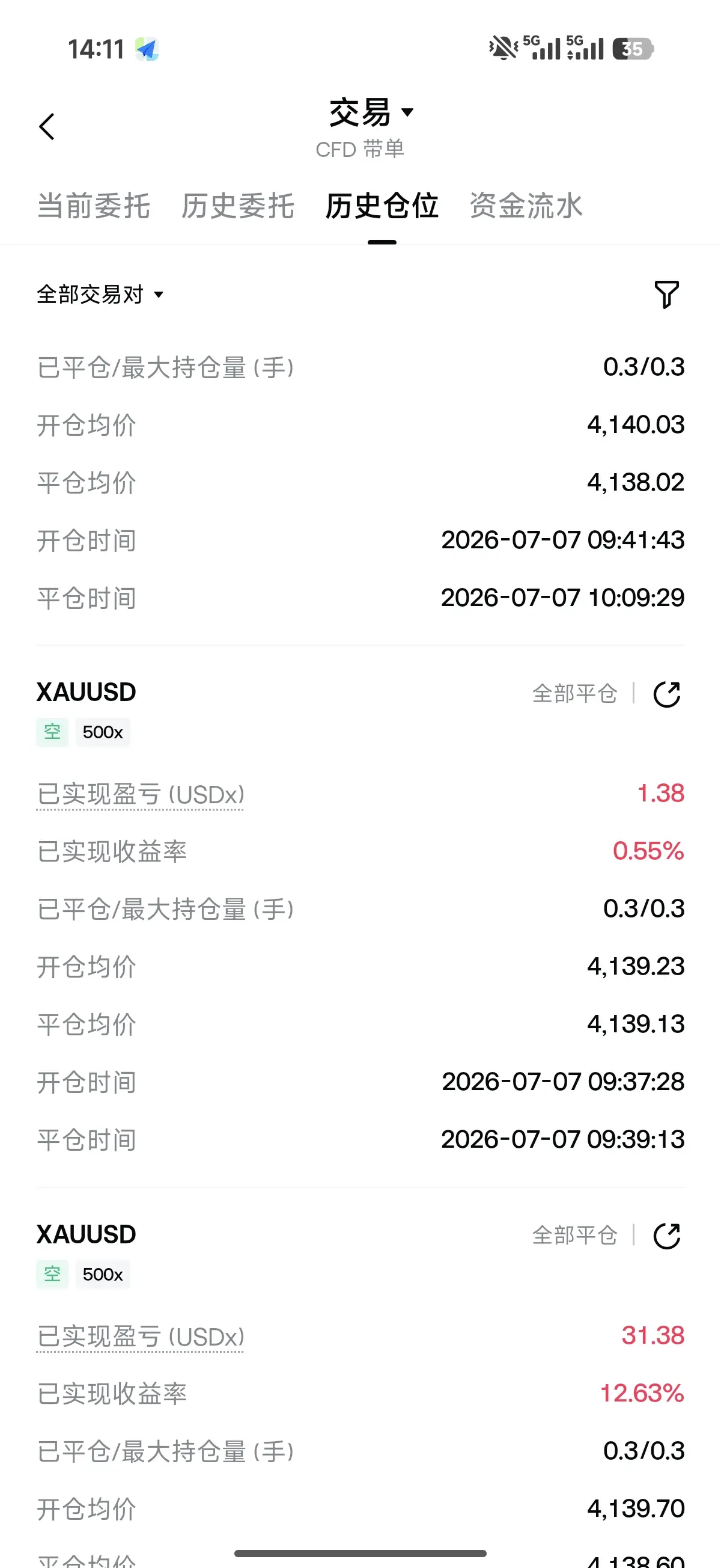Share the XAUUSD position with 1.38 profit
Viewport: 721px width, 1568px height.
click(x=667, y=694)
